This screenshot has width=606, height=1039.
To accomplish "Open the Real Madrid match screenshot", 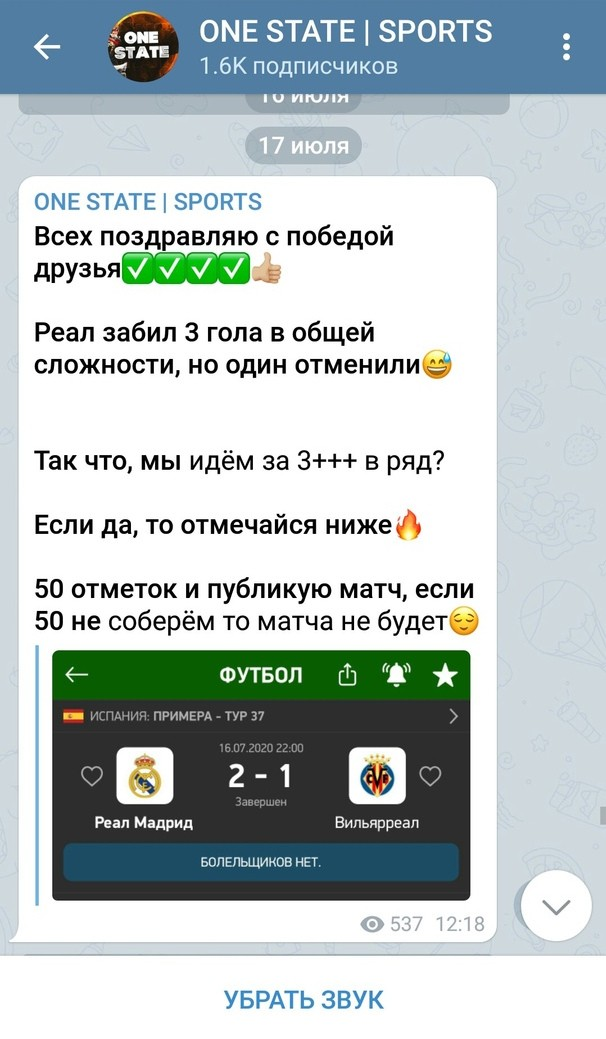I will (x=260, y=774).
